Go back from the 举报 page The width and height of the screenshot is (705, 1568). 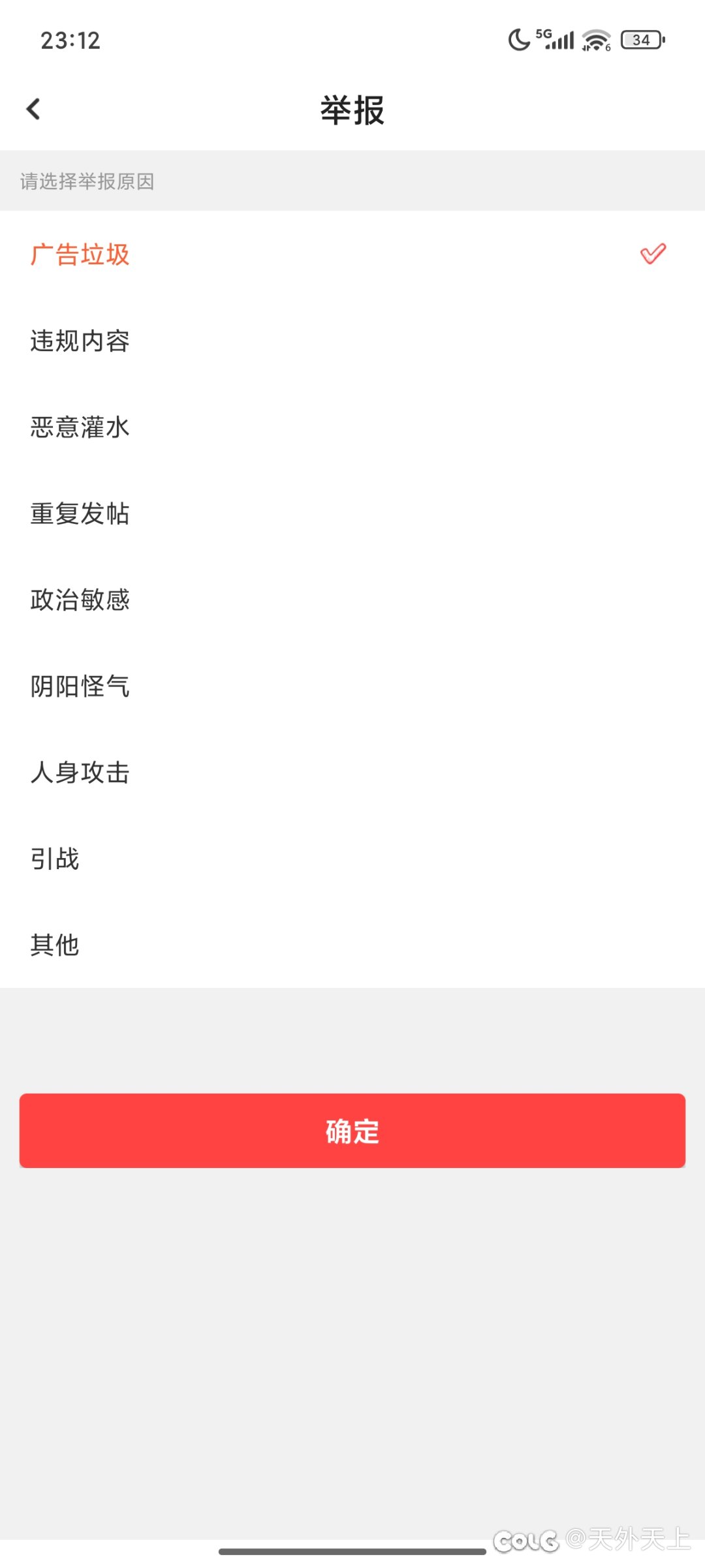click(x=34, y=109)
